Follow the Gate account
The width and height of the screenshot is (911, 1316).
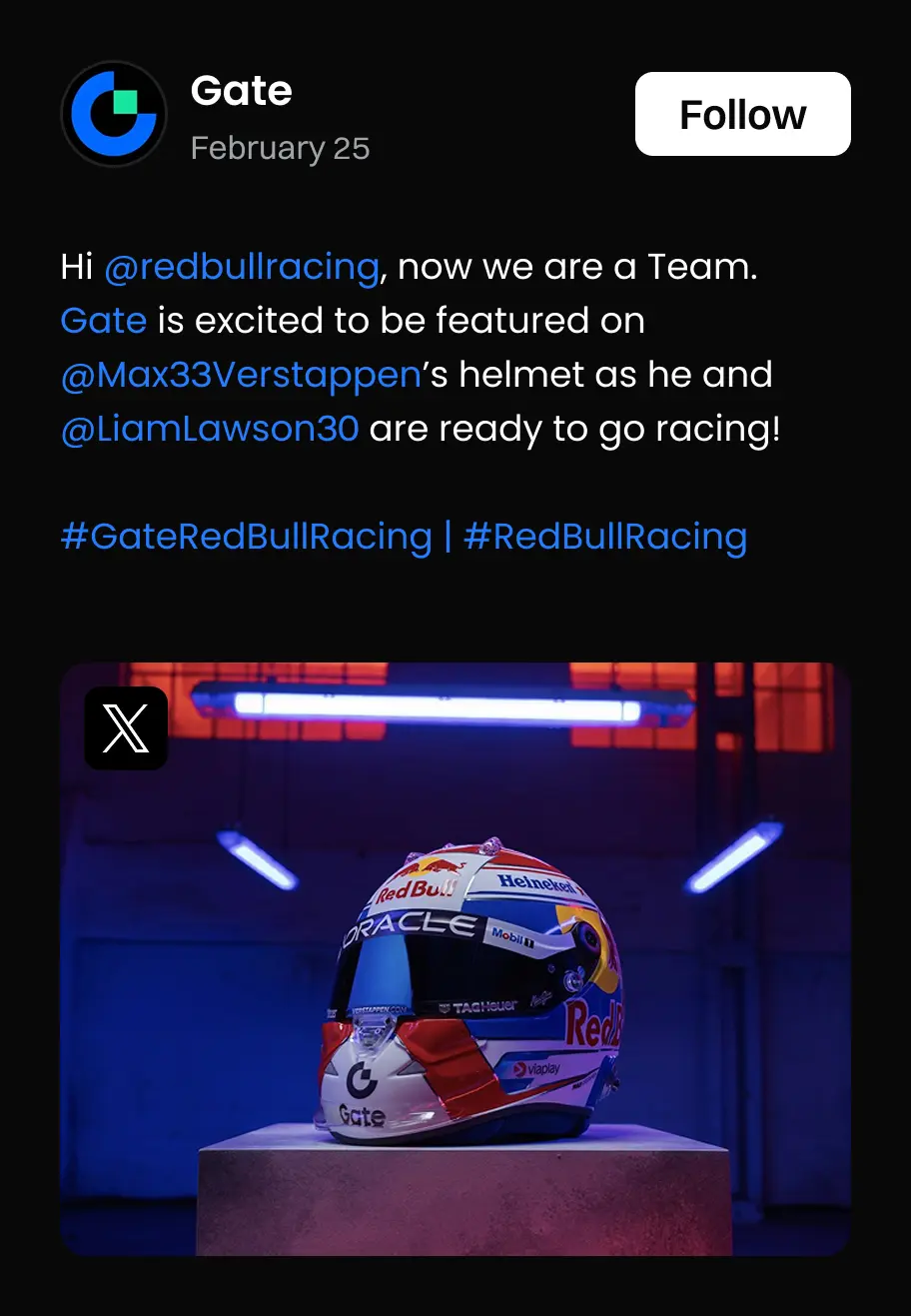click(742, 114)
